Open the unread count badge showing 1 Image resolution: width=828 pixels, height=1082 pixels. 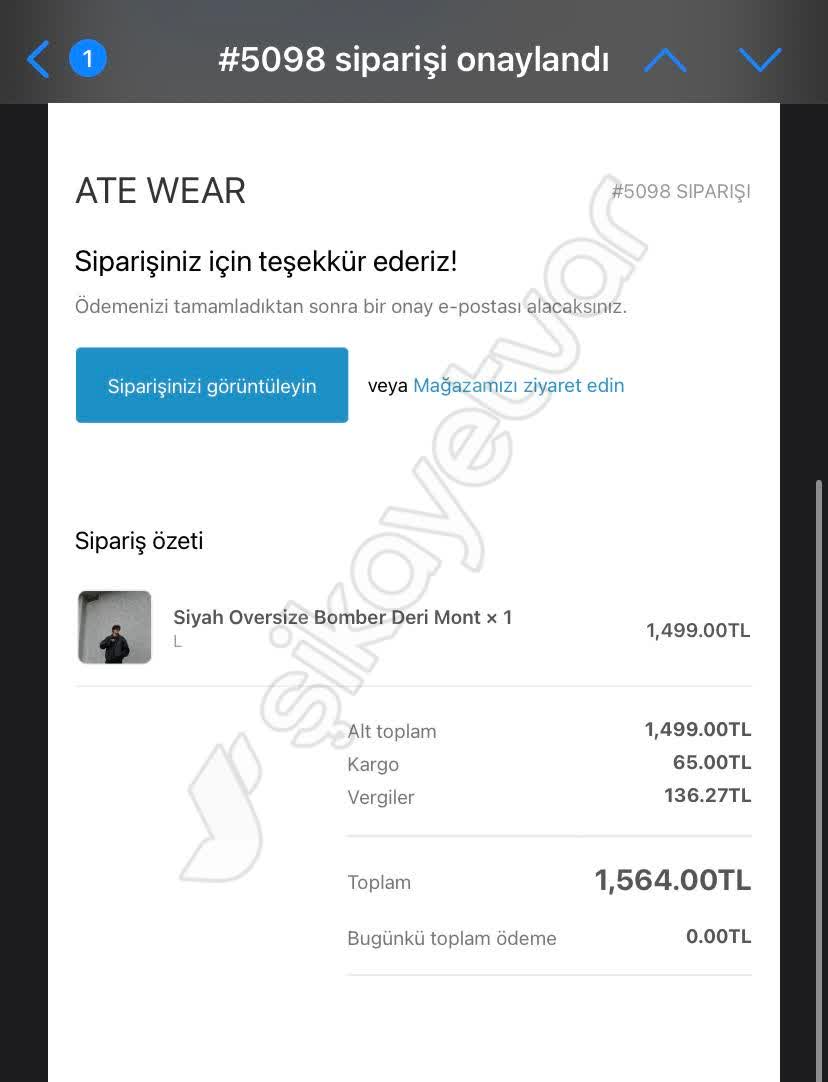click(x=88, y=58)
